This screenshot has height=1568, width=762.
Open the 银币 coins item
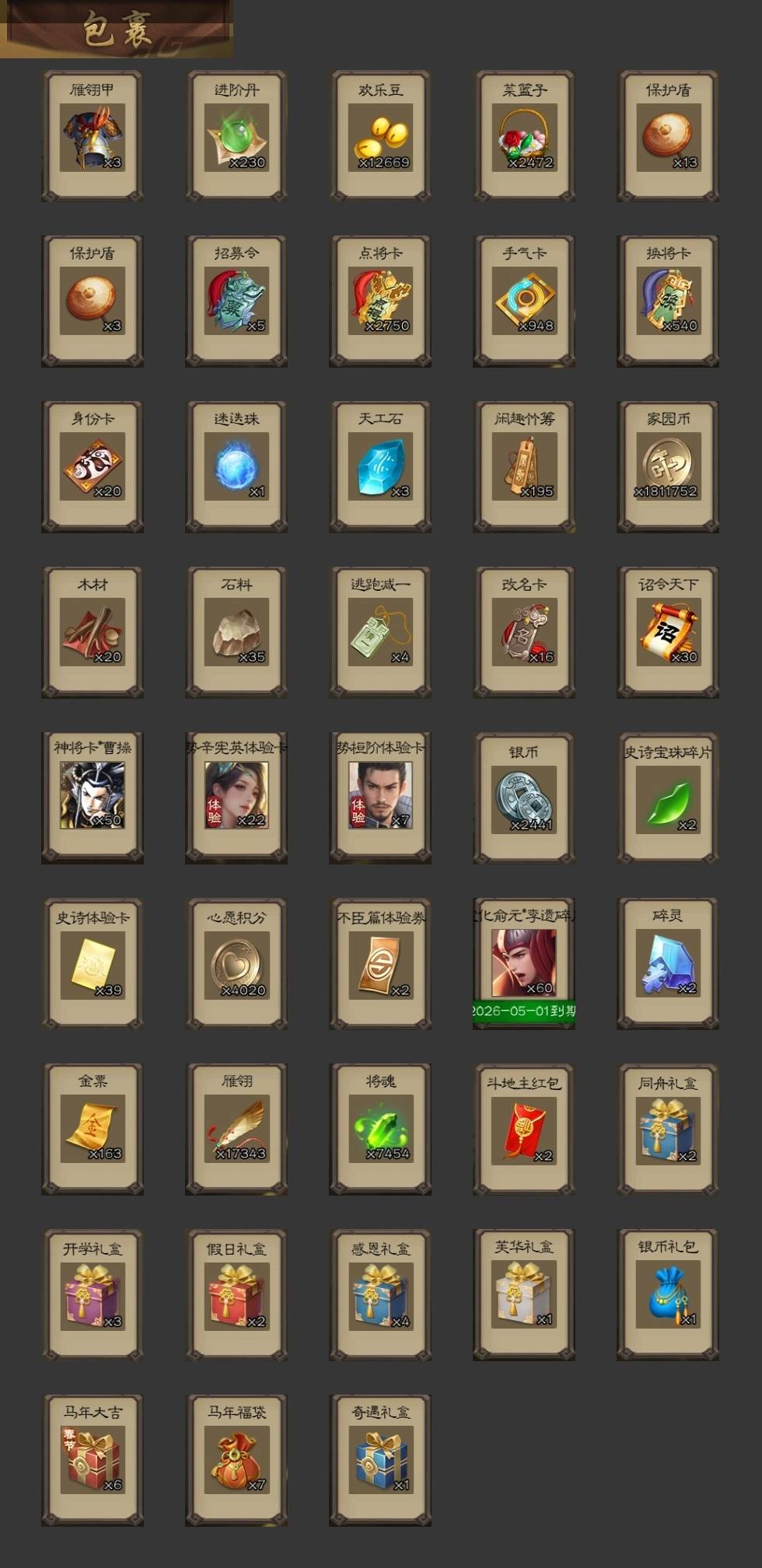(524, 798)
